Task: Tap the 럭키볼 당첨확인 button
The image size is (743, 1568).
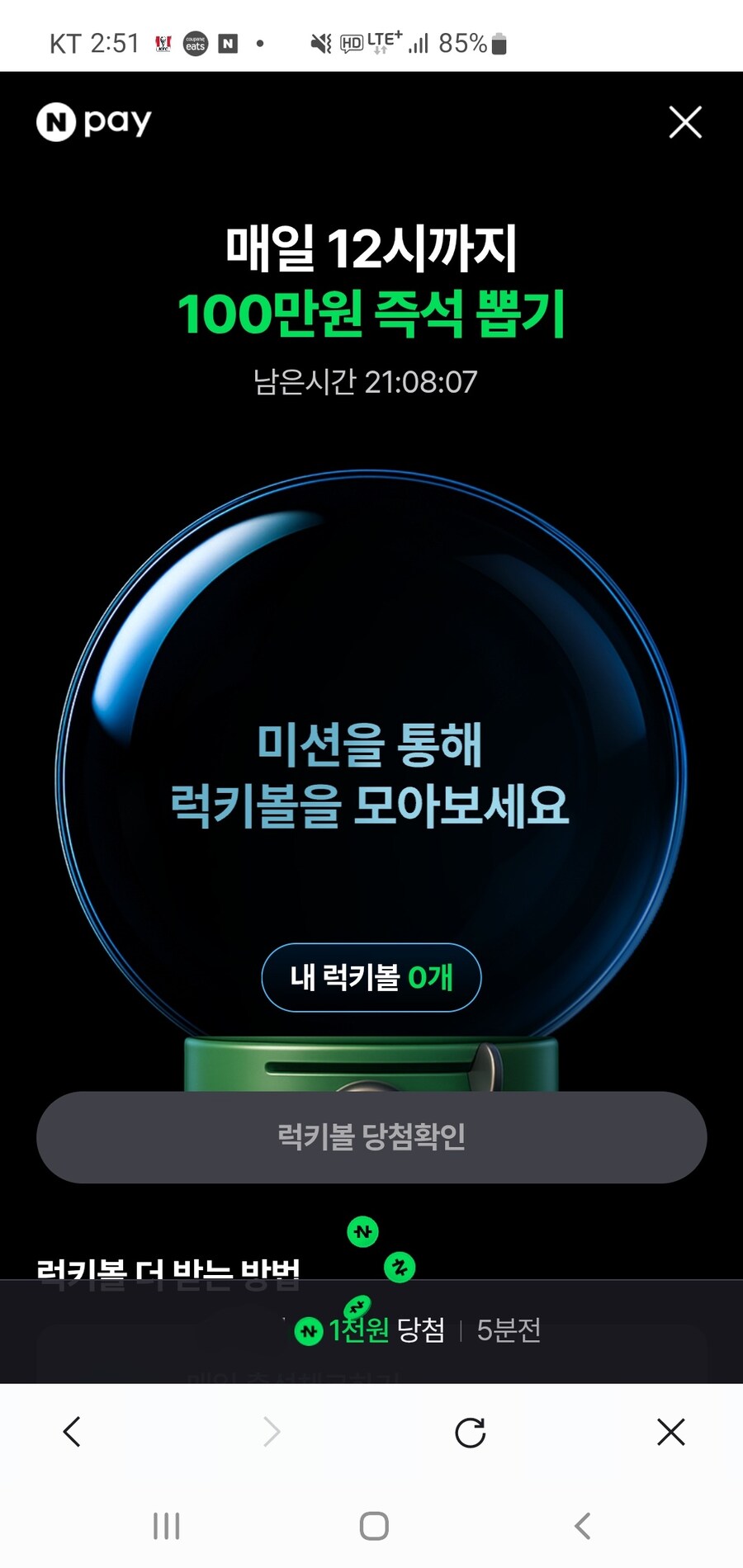Action: 371,1136
